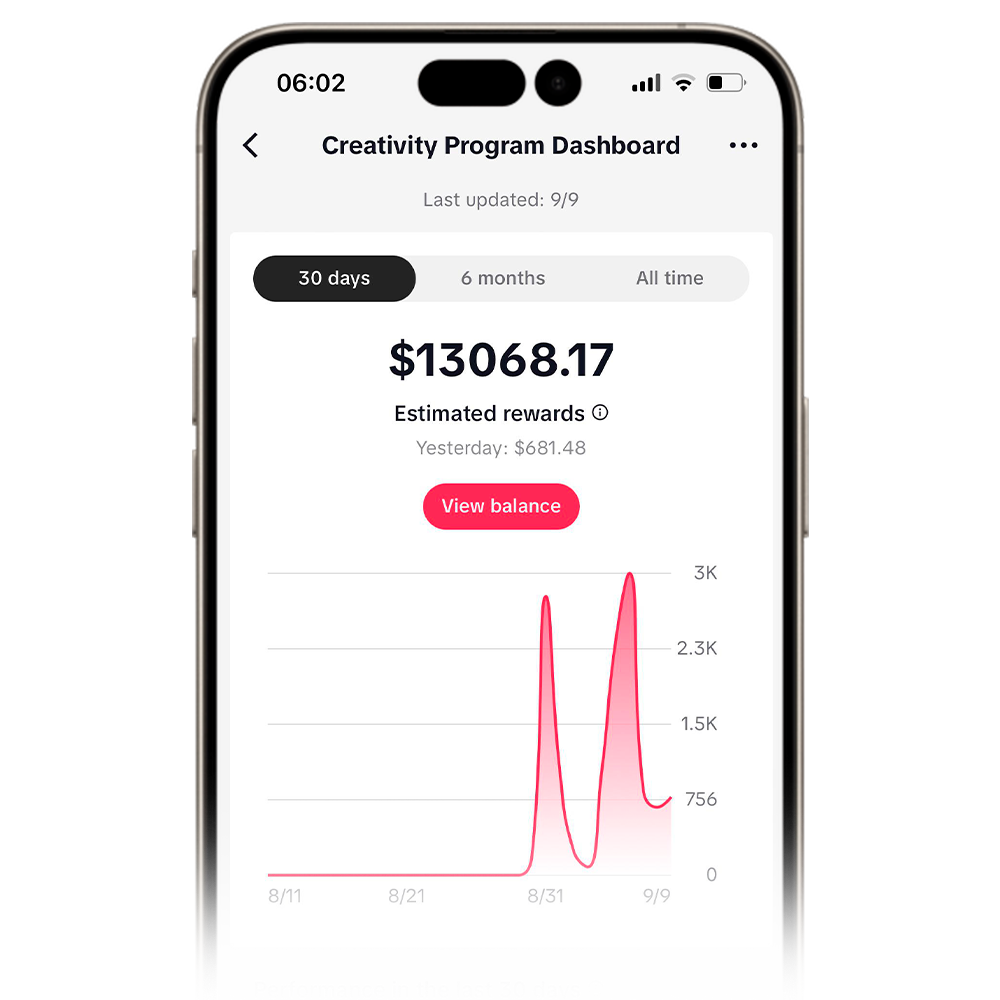Select the 30 days range
Image resolution: width=1000 pixels, height=1000 pixels.
pos(334,278)
